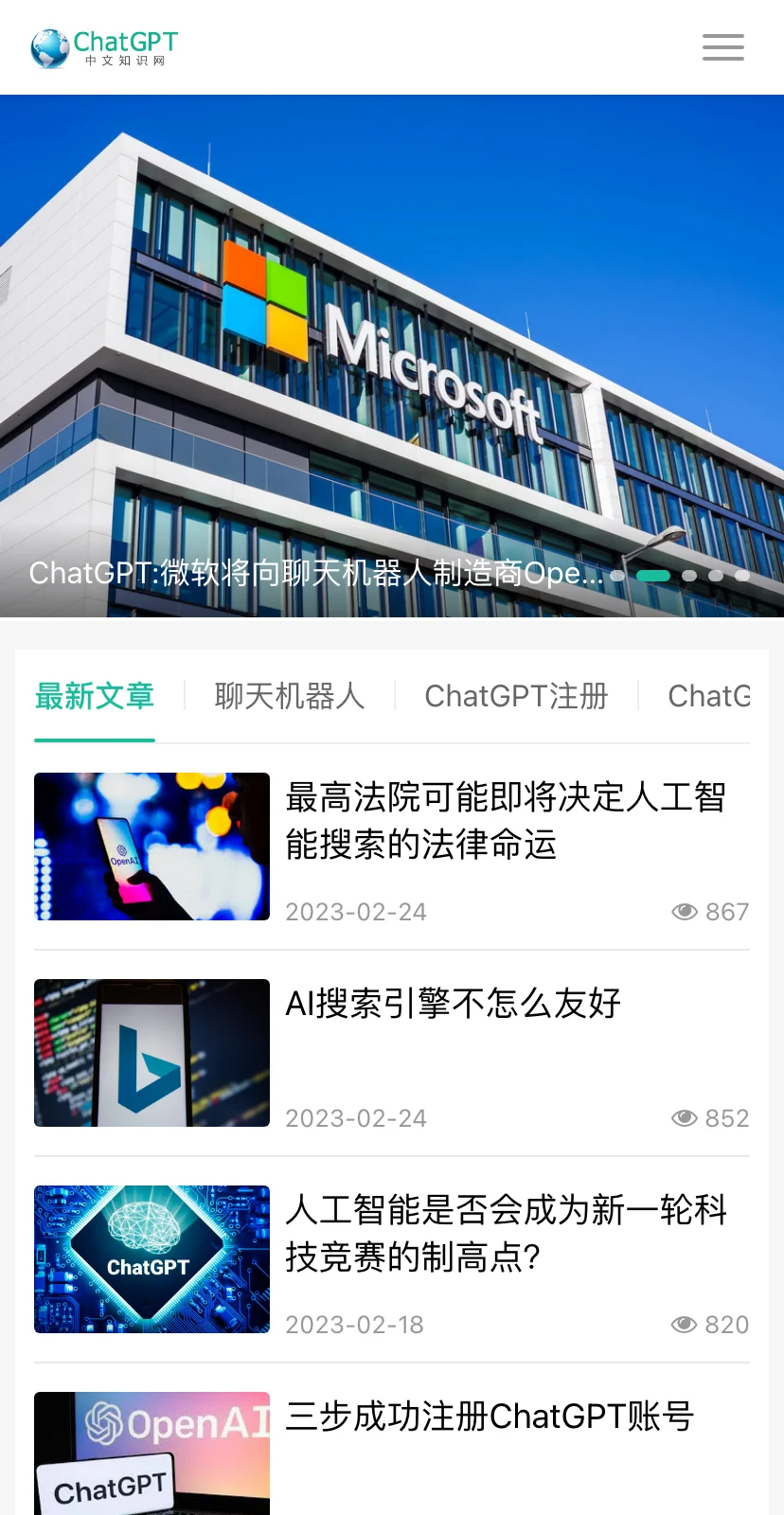View the article 三步成功注册ChatGPT账号

490,1417
